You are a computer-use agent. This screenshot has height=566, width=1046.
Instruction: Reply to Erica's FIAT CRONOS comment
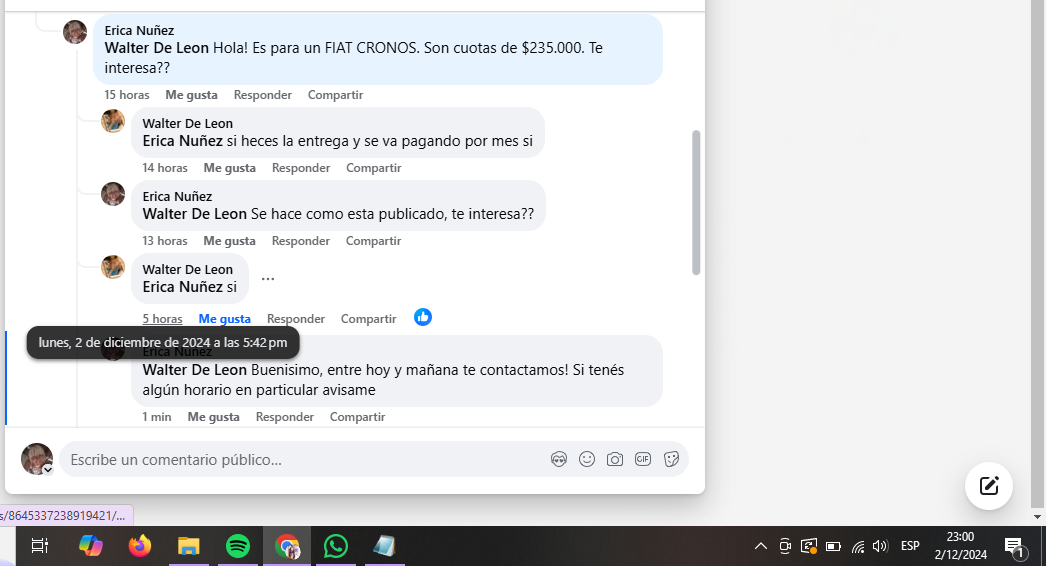coord(262,95)
